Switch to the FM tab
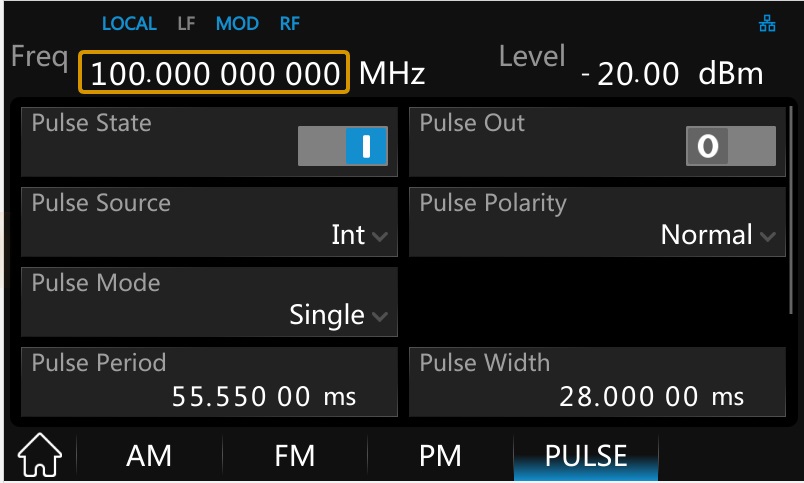The width and height of the screenshot is (804, 483). click(294, 457)
